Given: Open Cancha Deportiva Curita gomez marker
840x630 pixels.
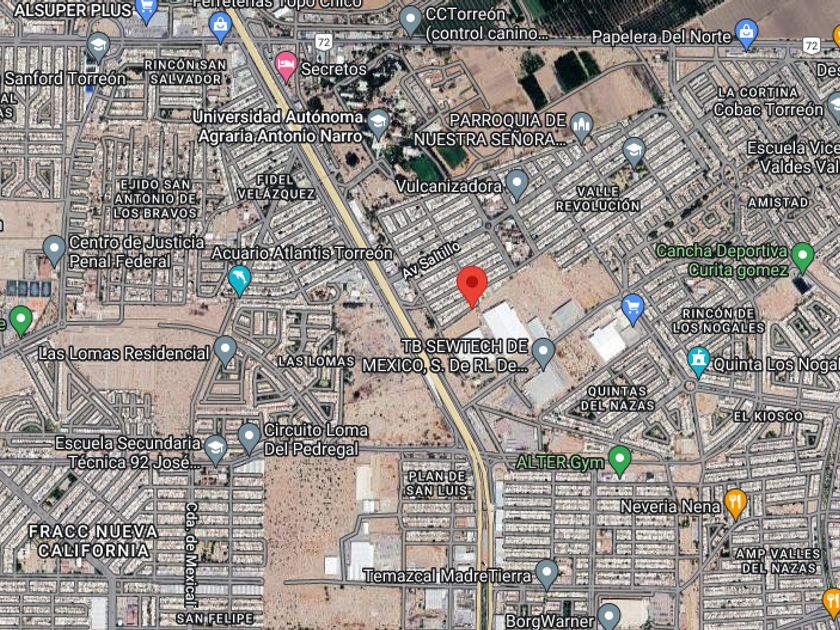Looking at the screenshot, I should coord(802,258).
